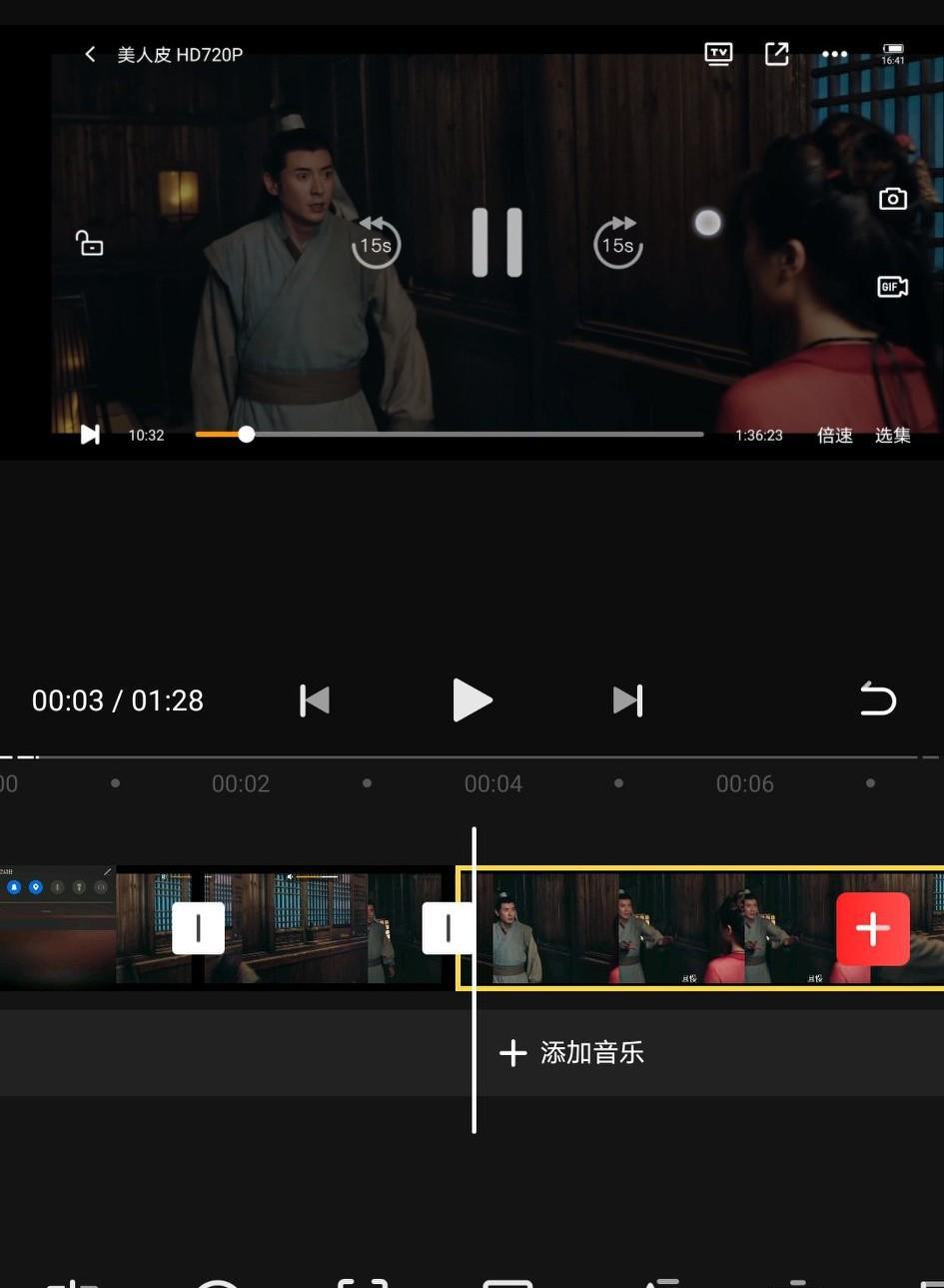Jump to the previous clip
944x1288 pixels.
315,700
